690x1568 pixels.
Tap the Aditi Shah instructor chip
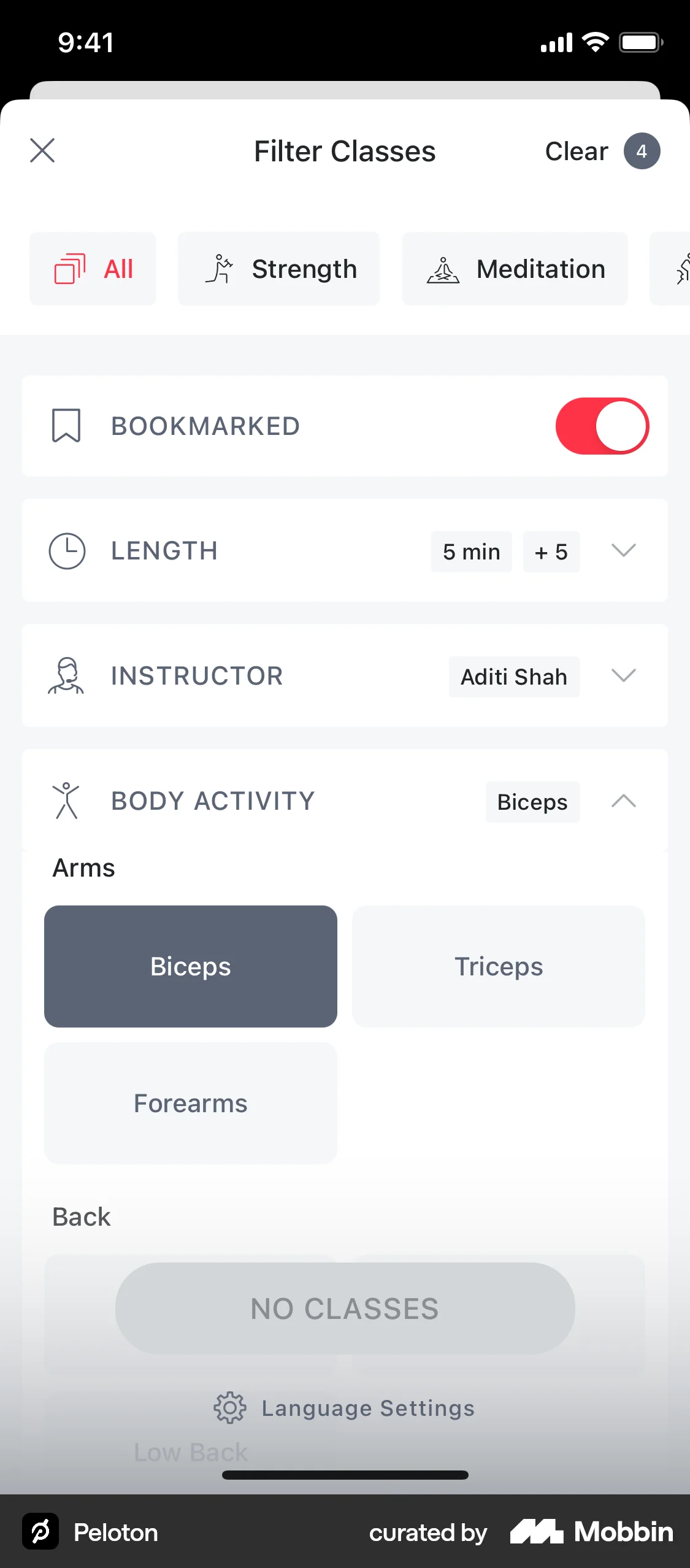click(x=514, y=677)
